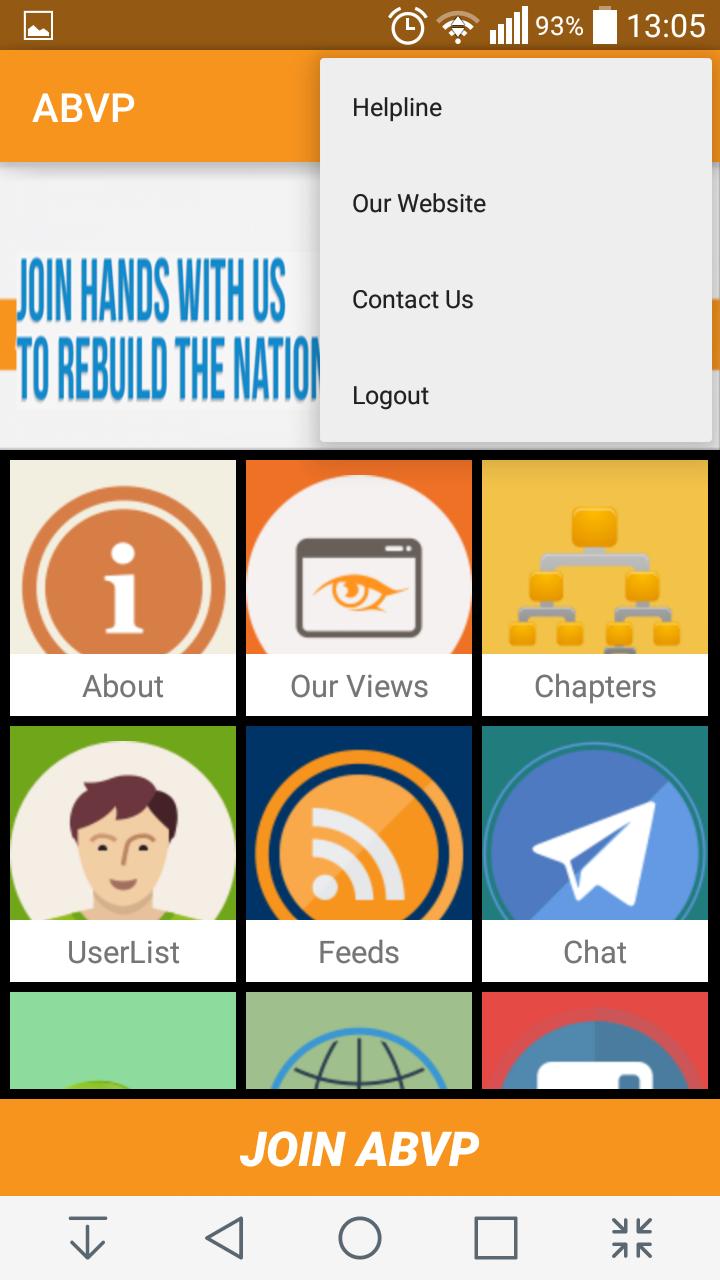Go back with the system back button
This screenshot has height=1280, width=720.
click(225, 1238)
